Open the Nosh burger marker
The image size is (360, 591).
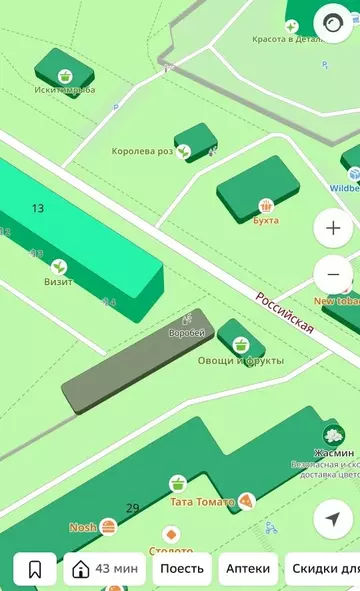tap(109, 527)
